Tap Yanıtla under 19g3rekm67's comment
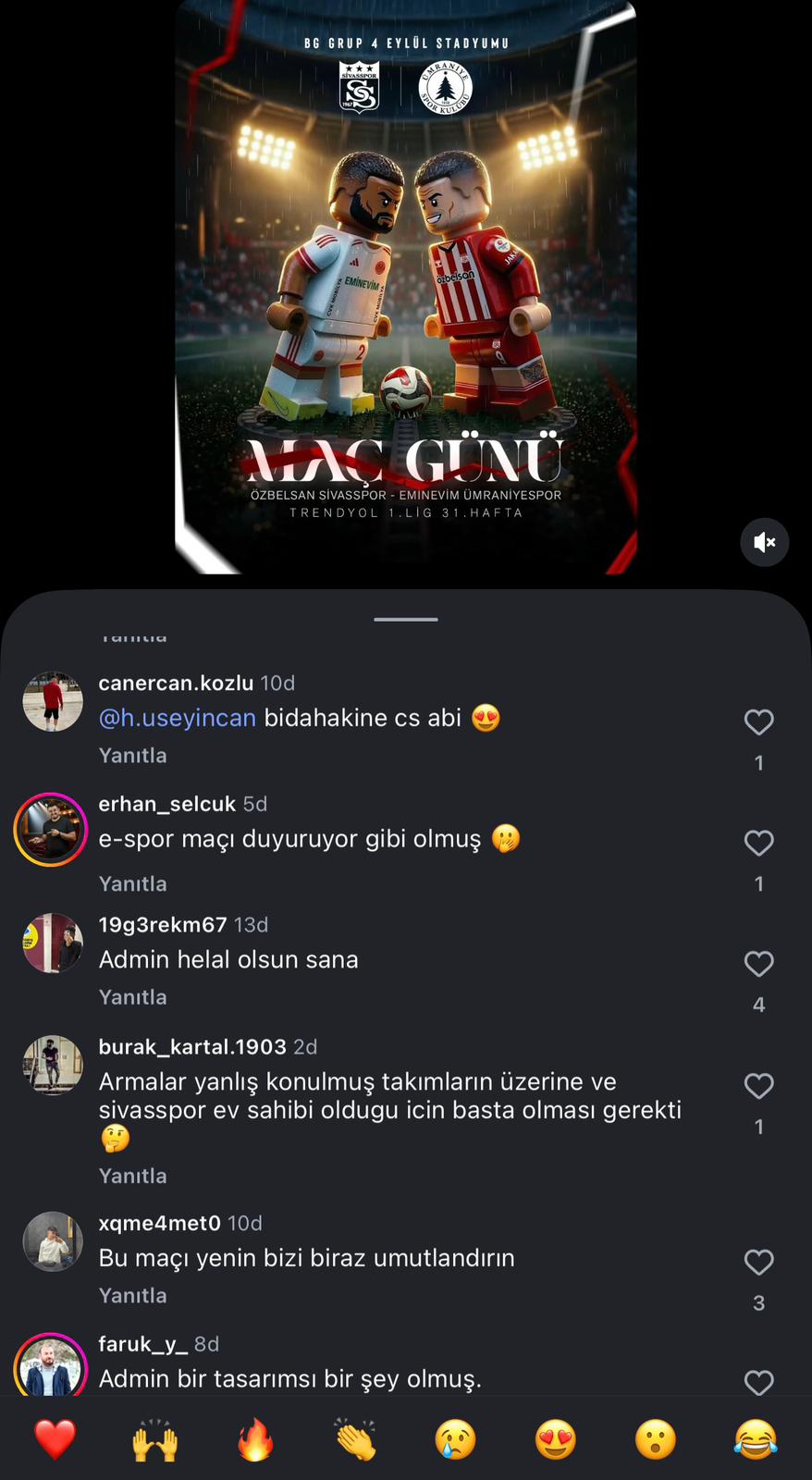The image size is (812, 1480). point(133,998)
